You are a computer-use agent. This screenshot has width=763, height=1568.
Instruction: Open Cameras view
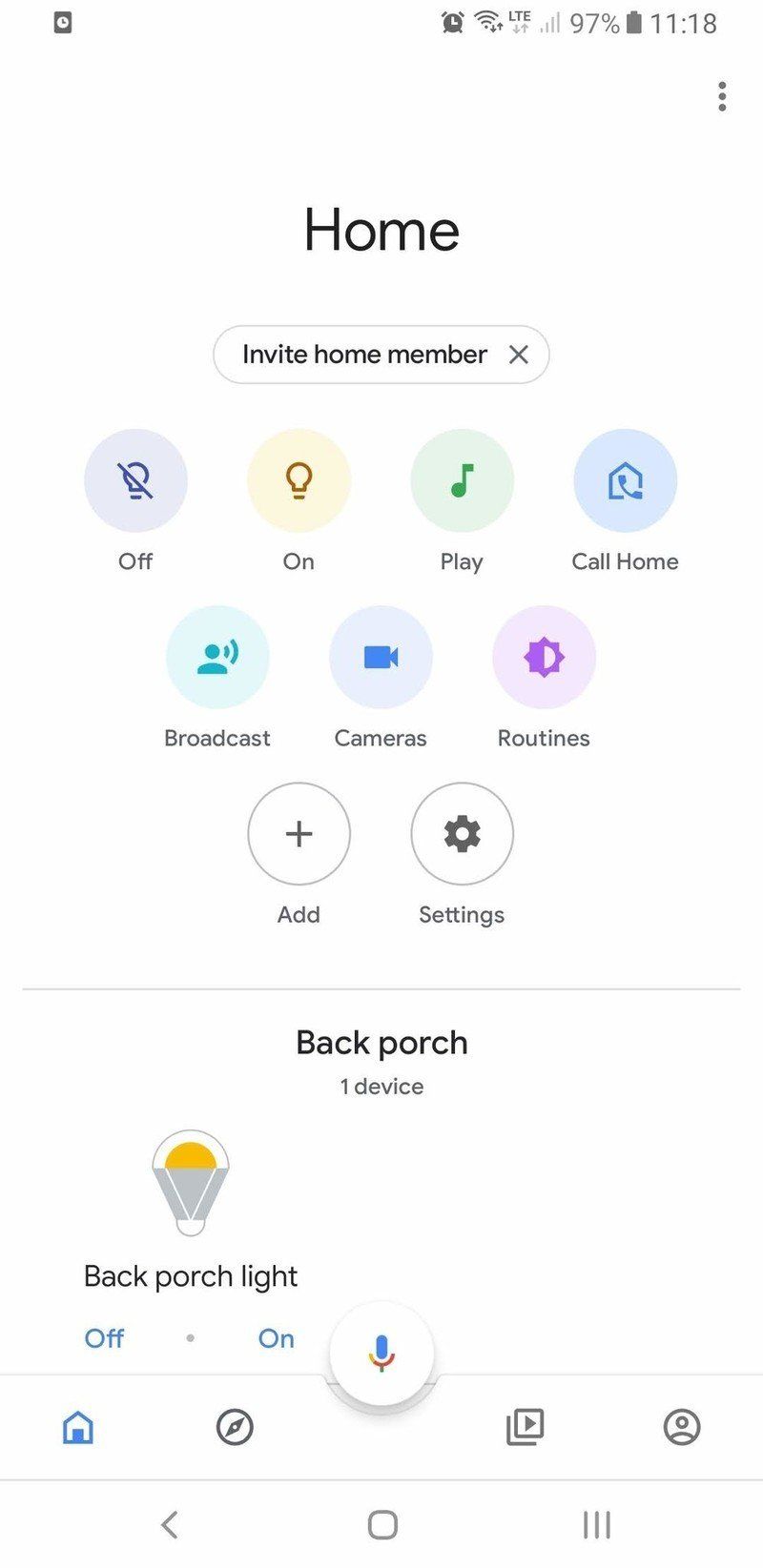point(381,657)
